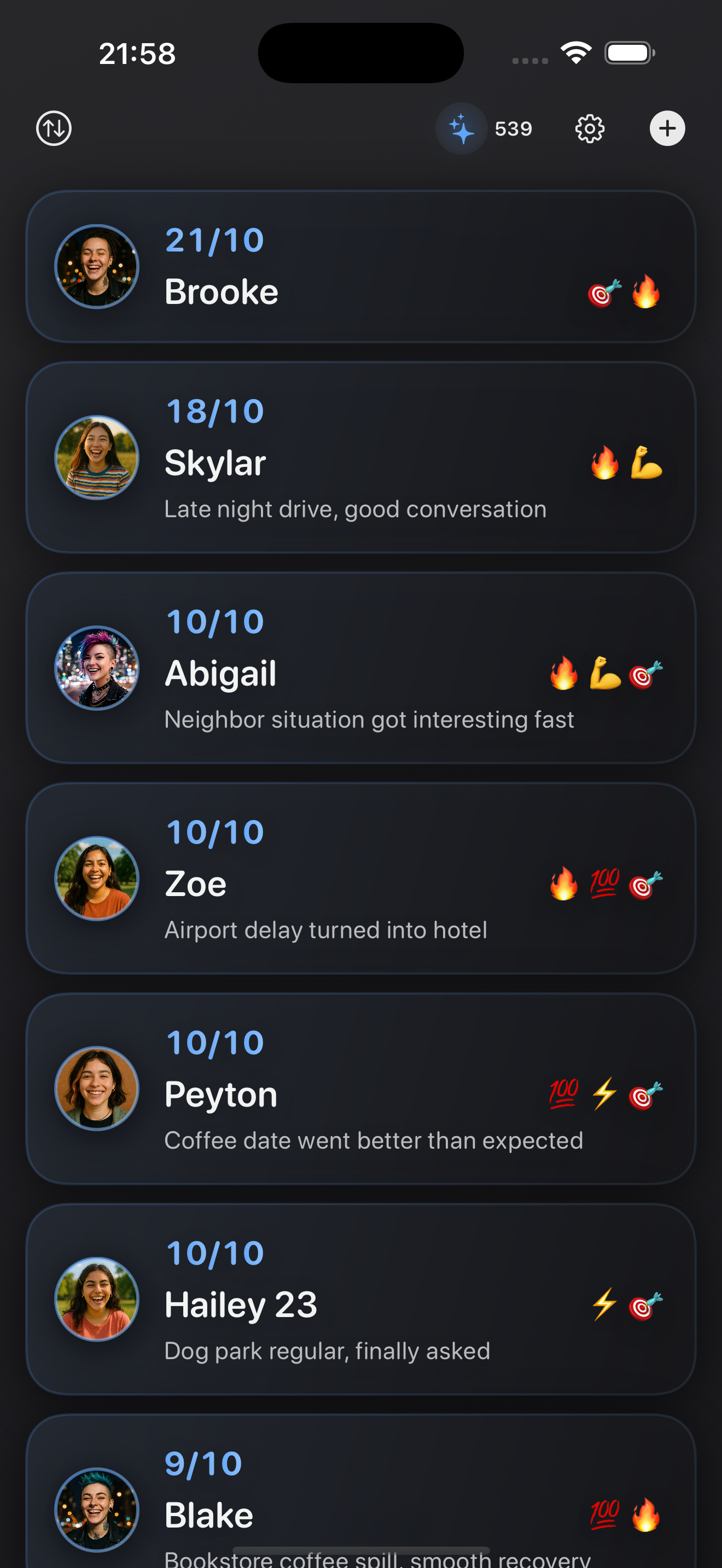
Task: Select Abigail's card about the neighbor situation
Action: click(x=360, y=668)
